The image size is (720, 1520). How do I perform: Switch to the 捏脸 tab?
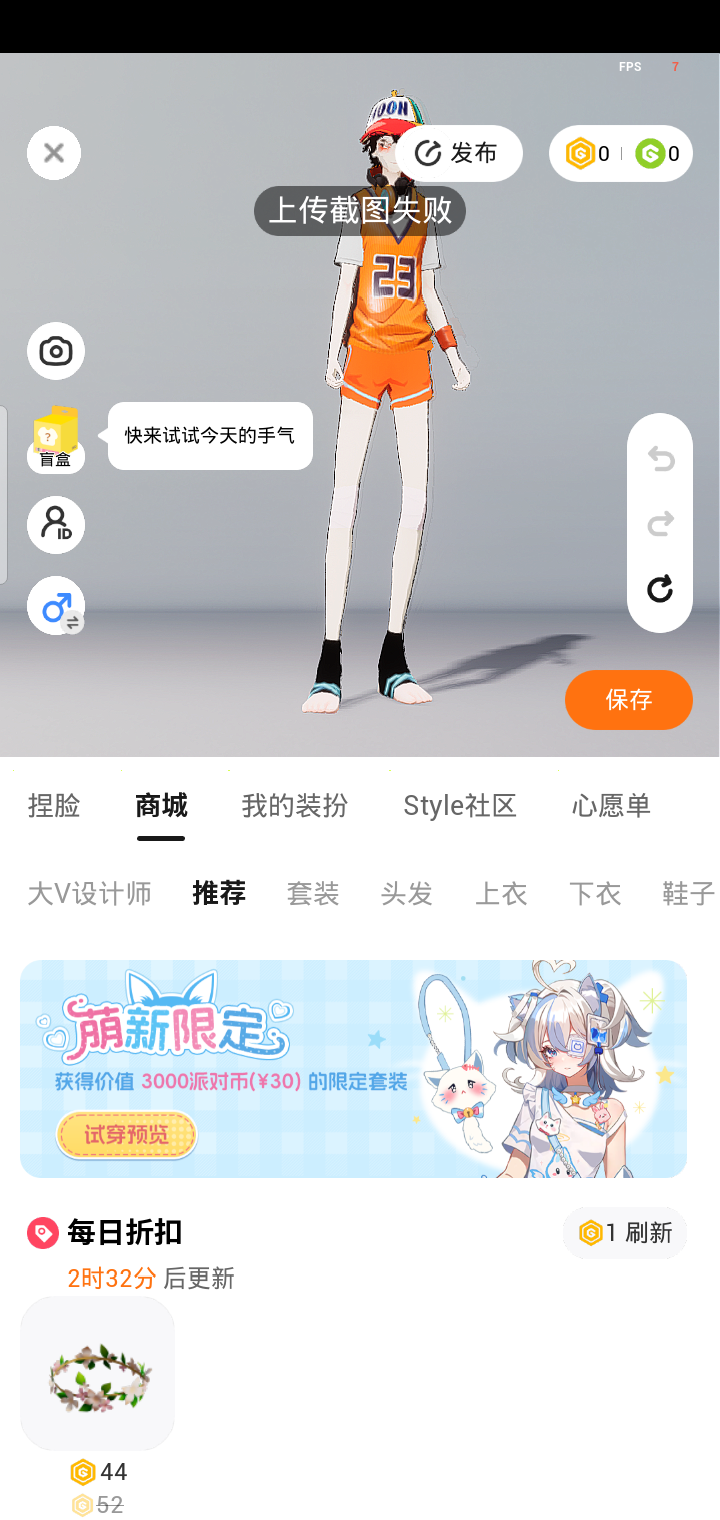coord(54,806)
